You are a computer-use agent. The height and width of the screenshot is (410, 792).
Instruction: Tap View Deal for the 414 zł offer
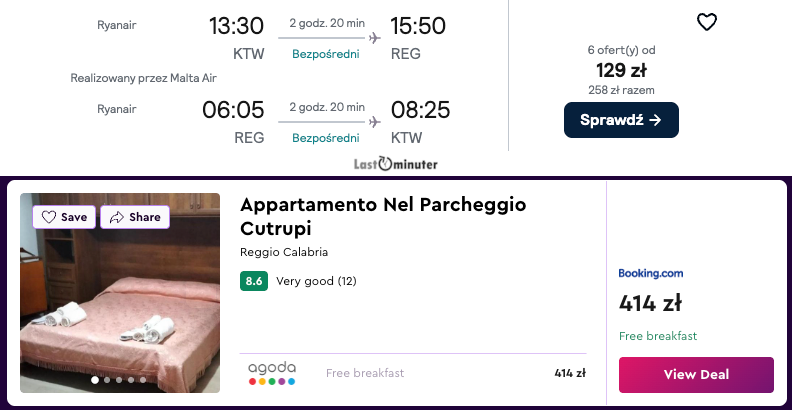click(696, 375)
